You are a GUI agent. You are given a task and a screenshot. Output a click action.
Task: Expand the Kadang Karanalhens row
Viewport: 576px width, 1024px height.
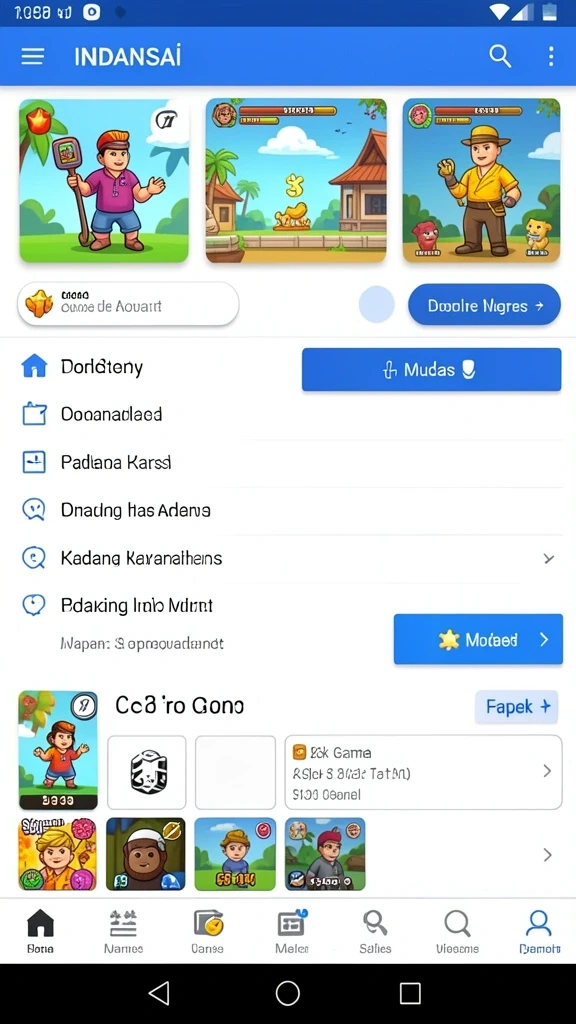[288, 558]
